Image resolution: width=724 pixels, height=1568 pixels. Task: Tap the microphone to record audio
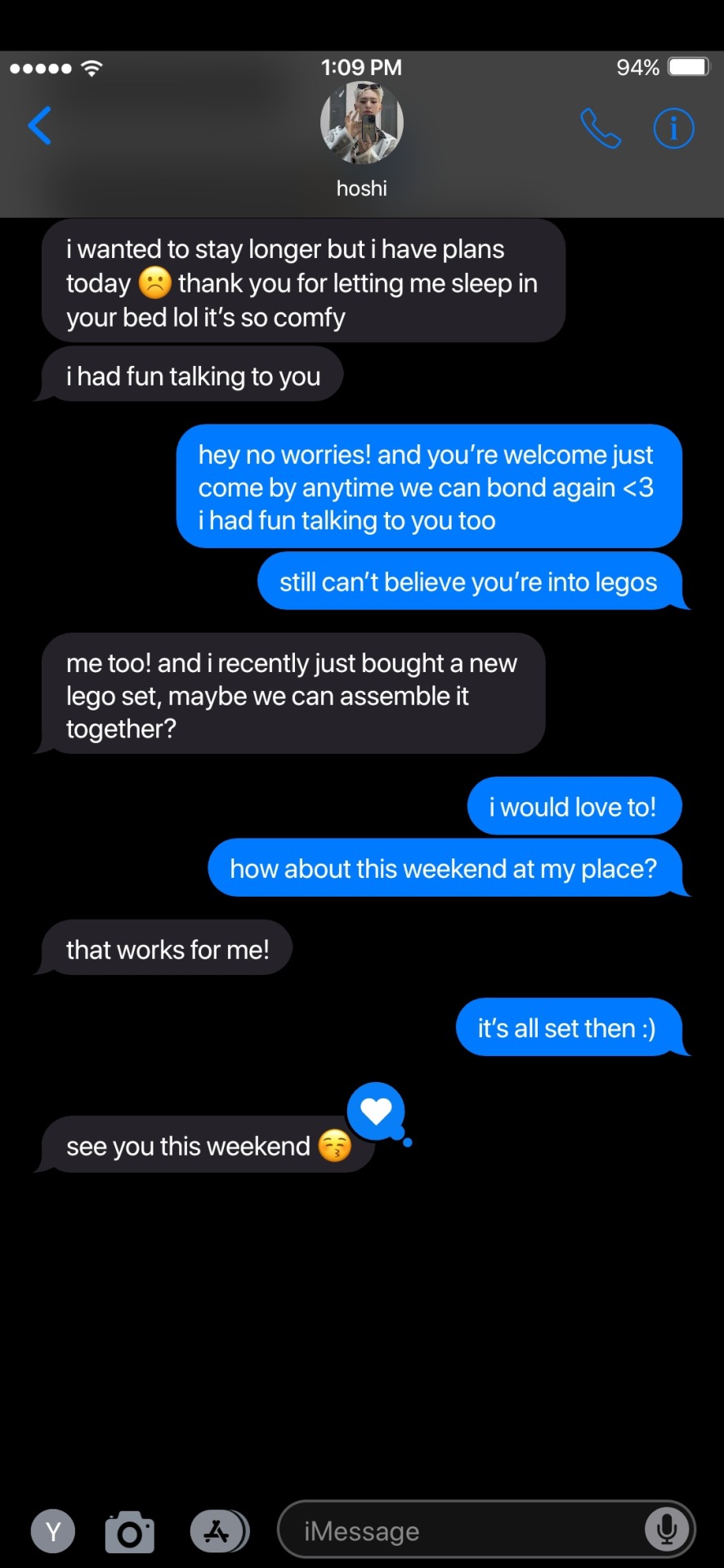tap(666, 1530)
